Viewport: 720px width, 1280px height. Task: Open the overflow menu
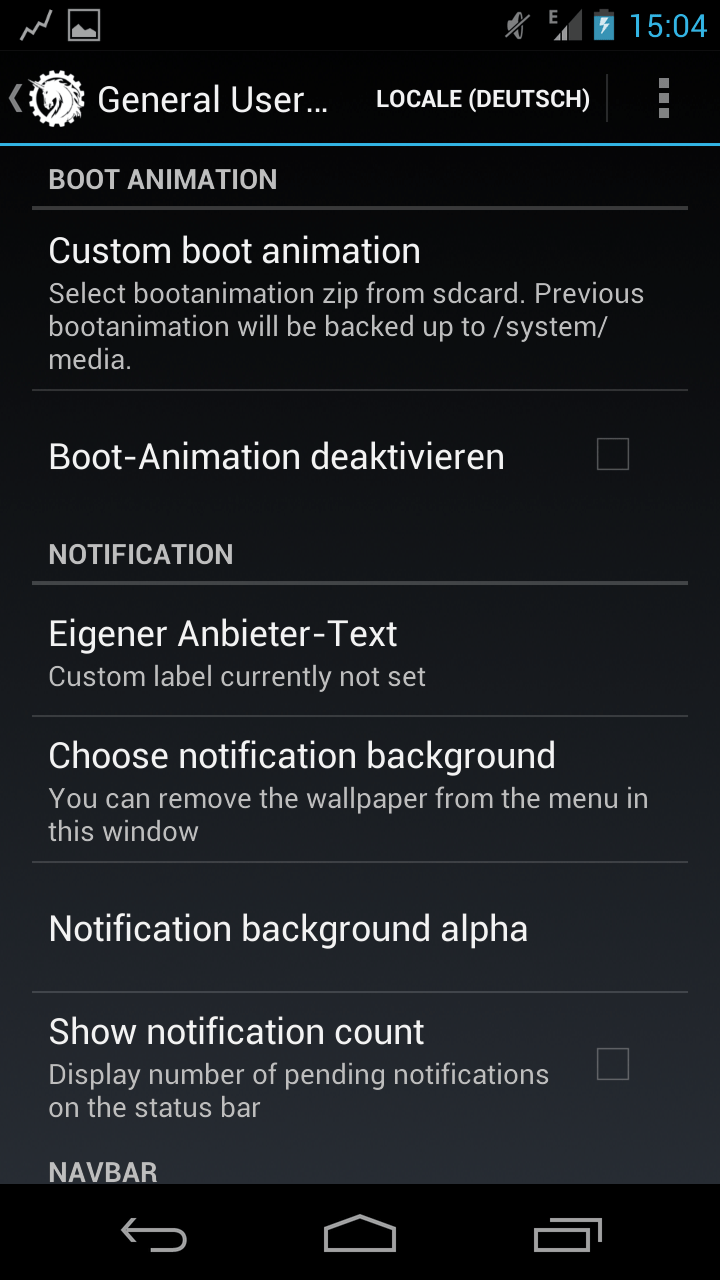(x=663, y=99)
